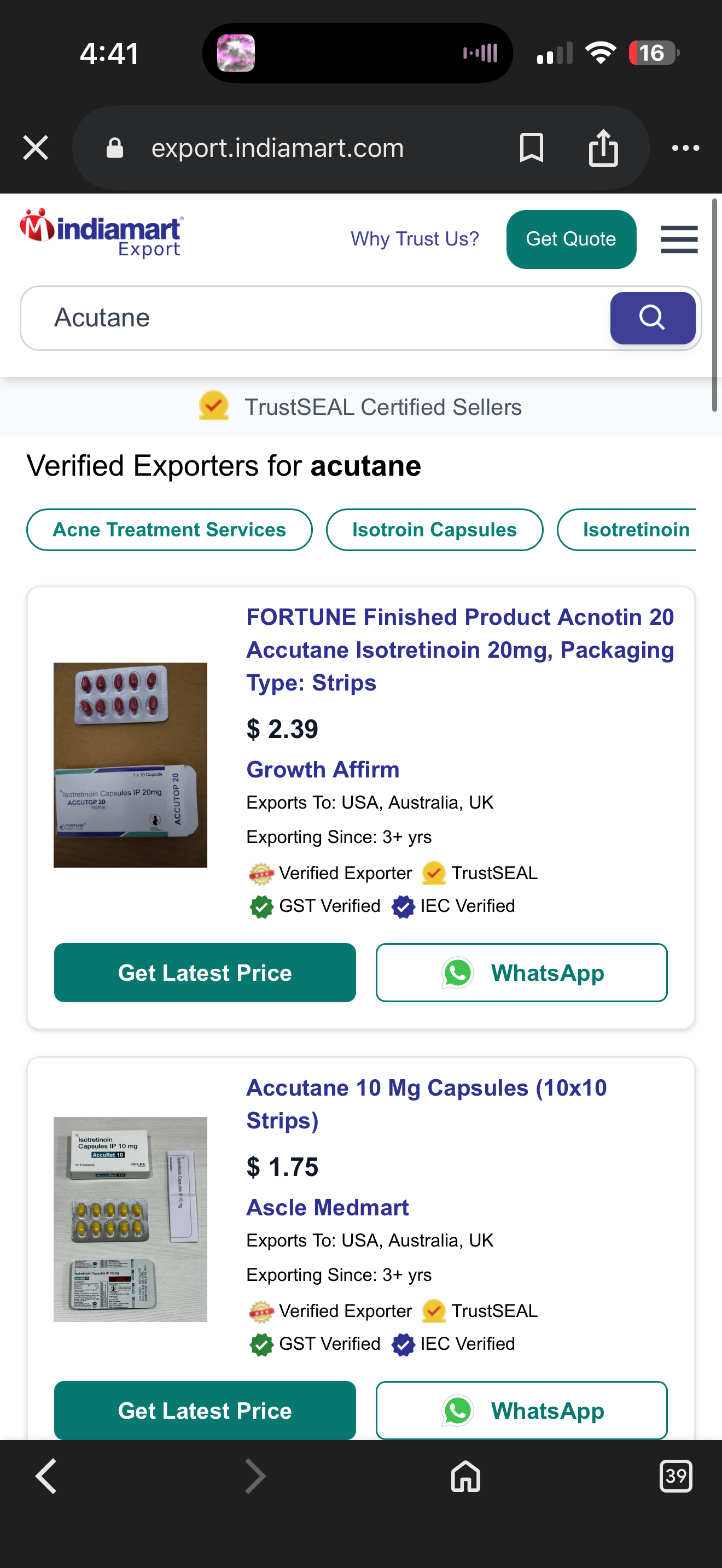This screenshot has height=1568, width=722.
Task: View the Growth Affirm seller page
Action: (323, 769)
